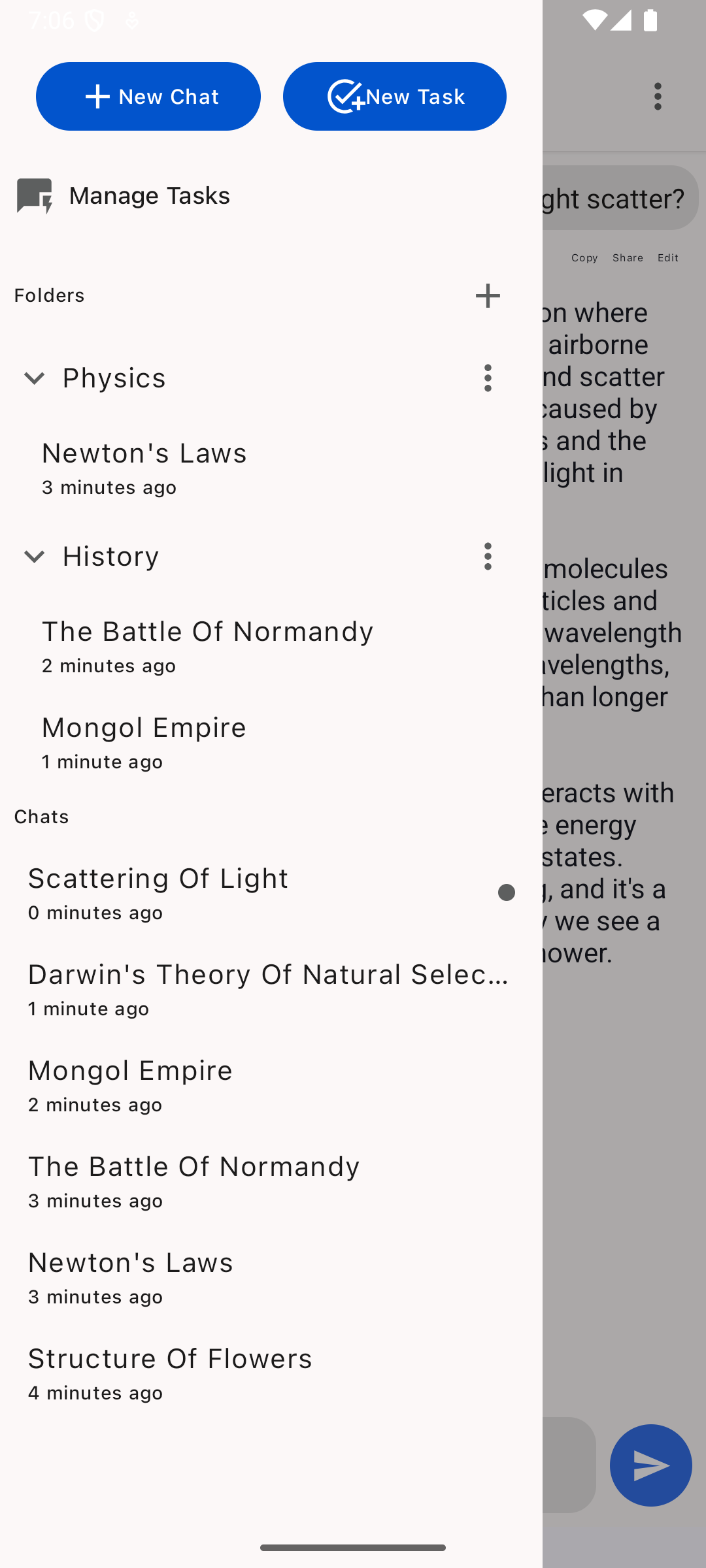
Task: Expand the Newton's Laws chat under Physics
Action: 144,452
